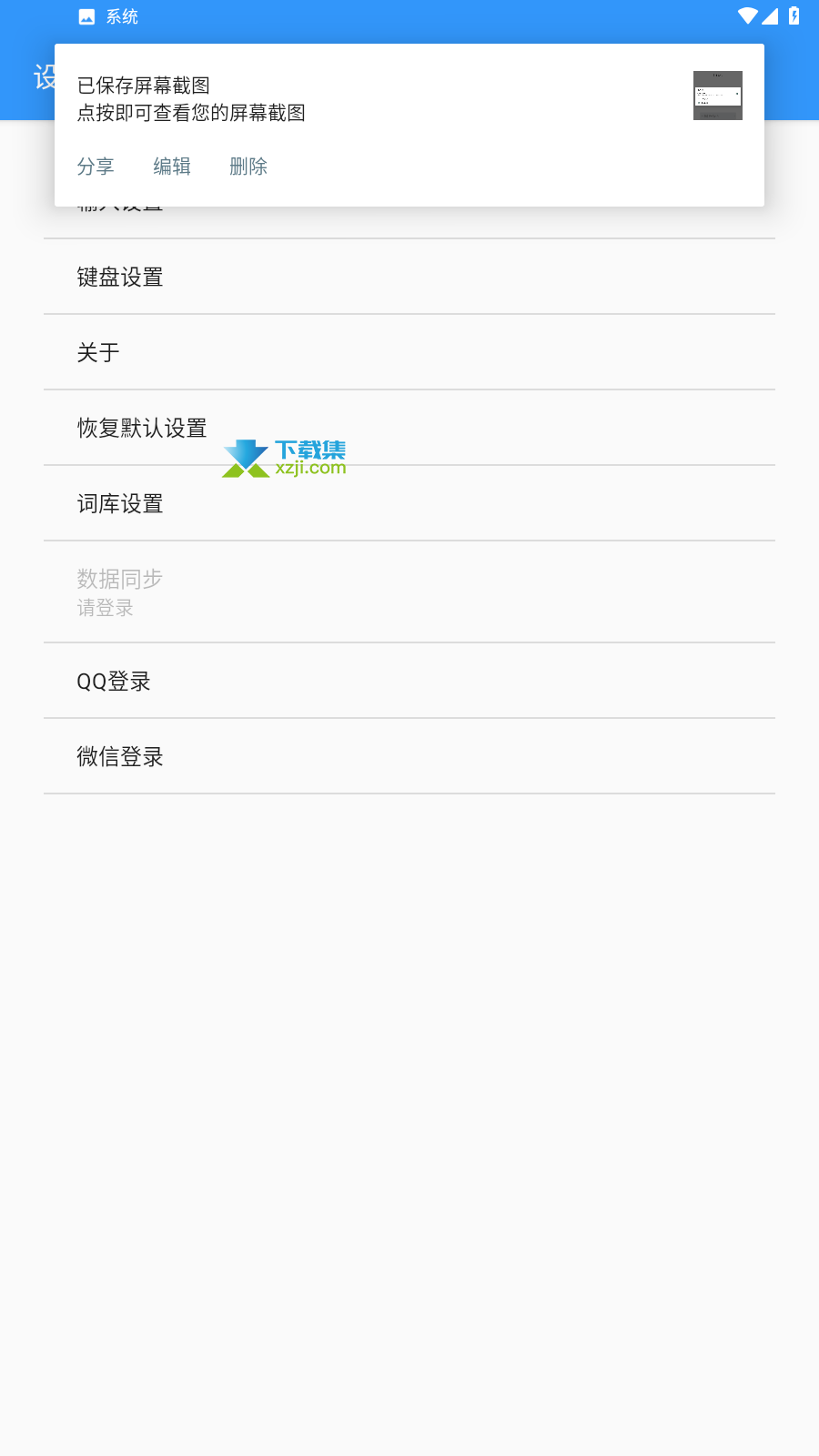Select 恢复默认设置

click(409, 428)
